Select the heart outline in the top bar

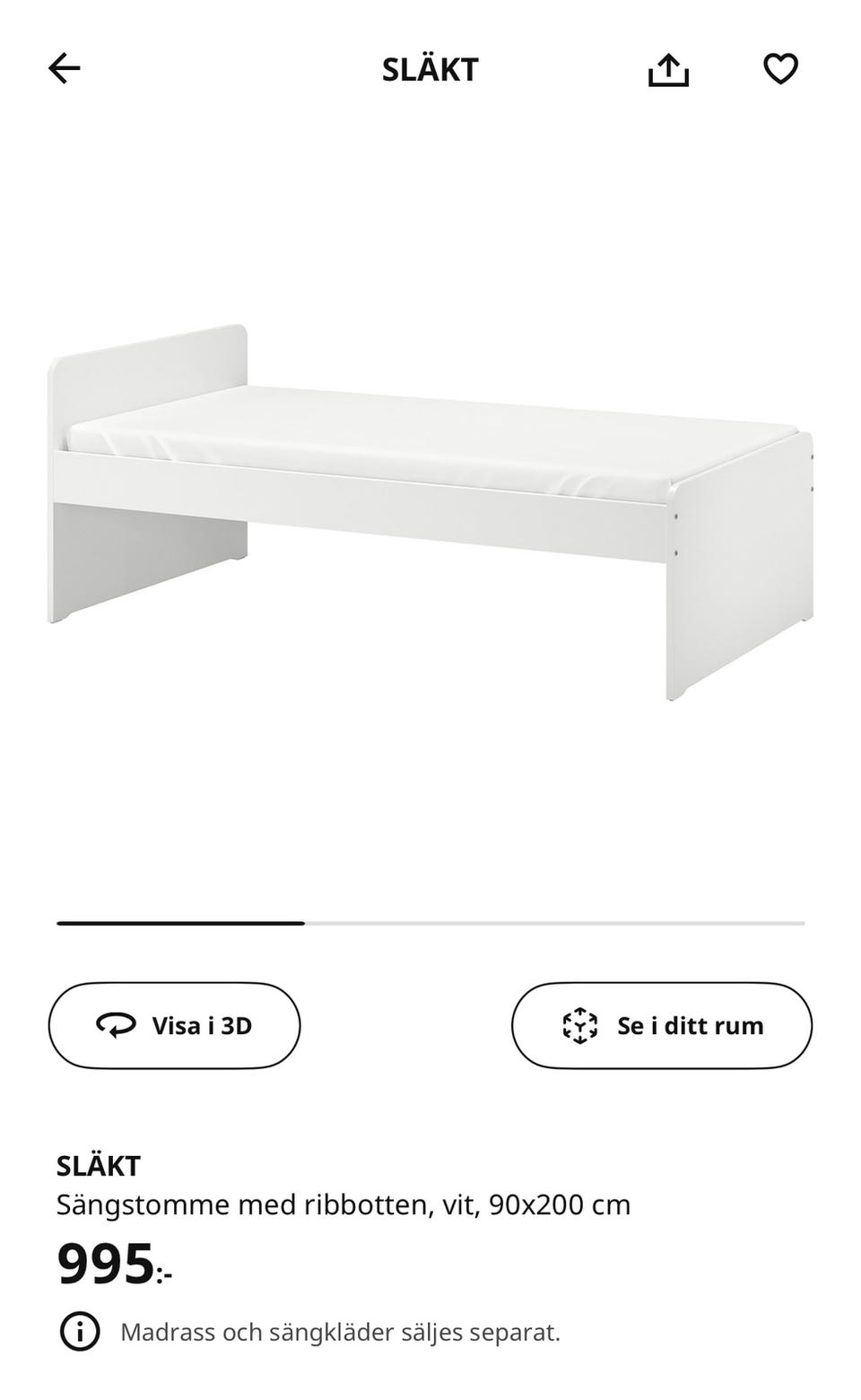[x=780, y=68]
